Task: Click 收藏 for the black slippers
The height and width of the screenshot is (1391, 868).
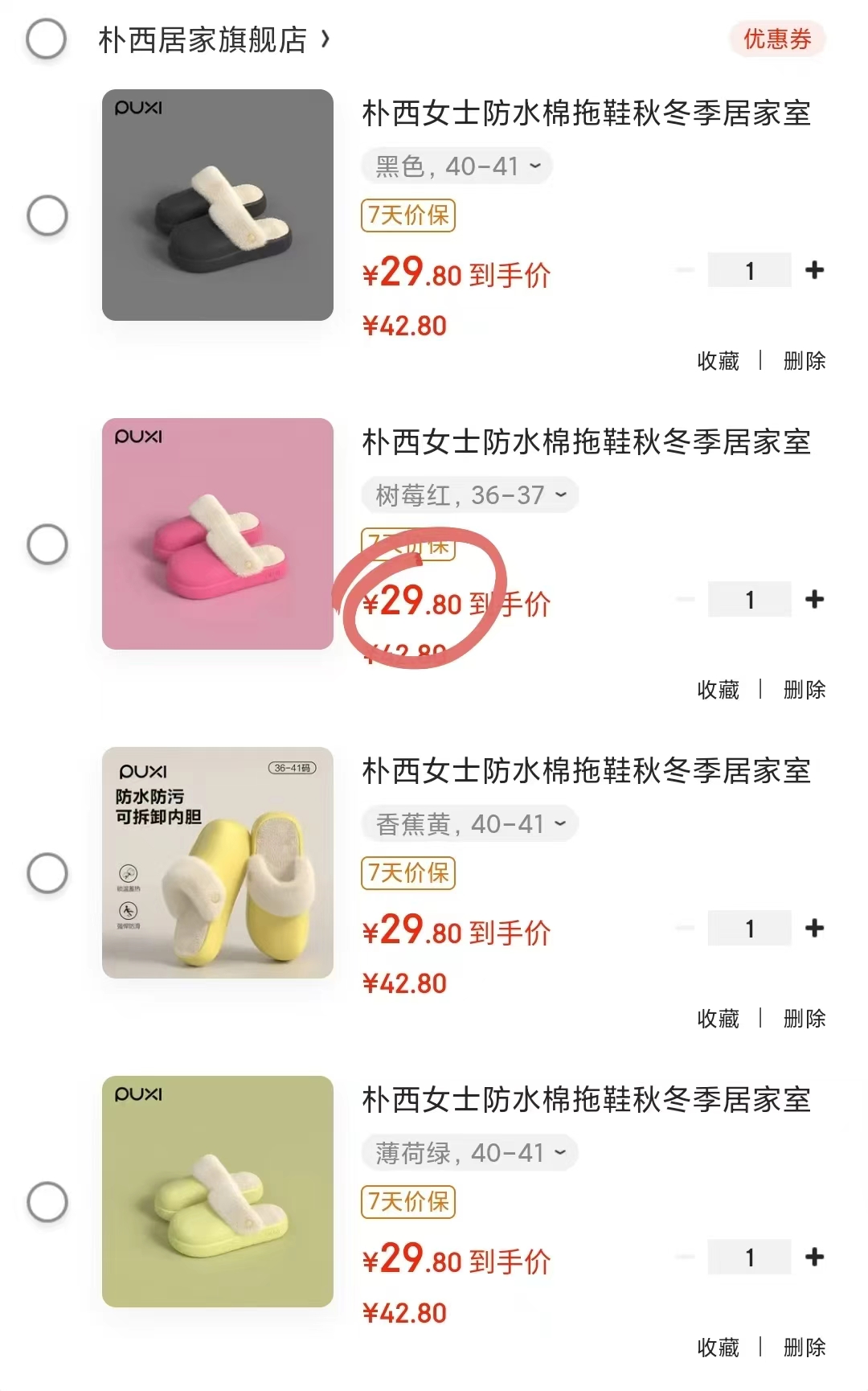Action: pyautogui.click(x=718, y=362)
